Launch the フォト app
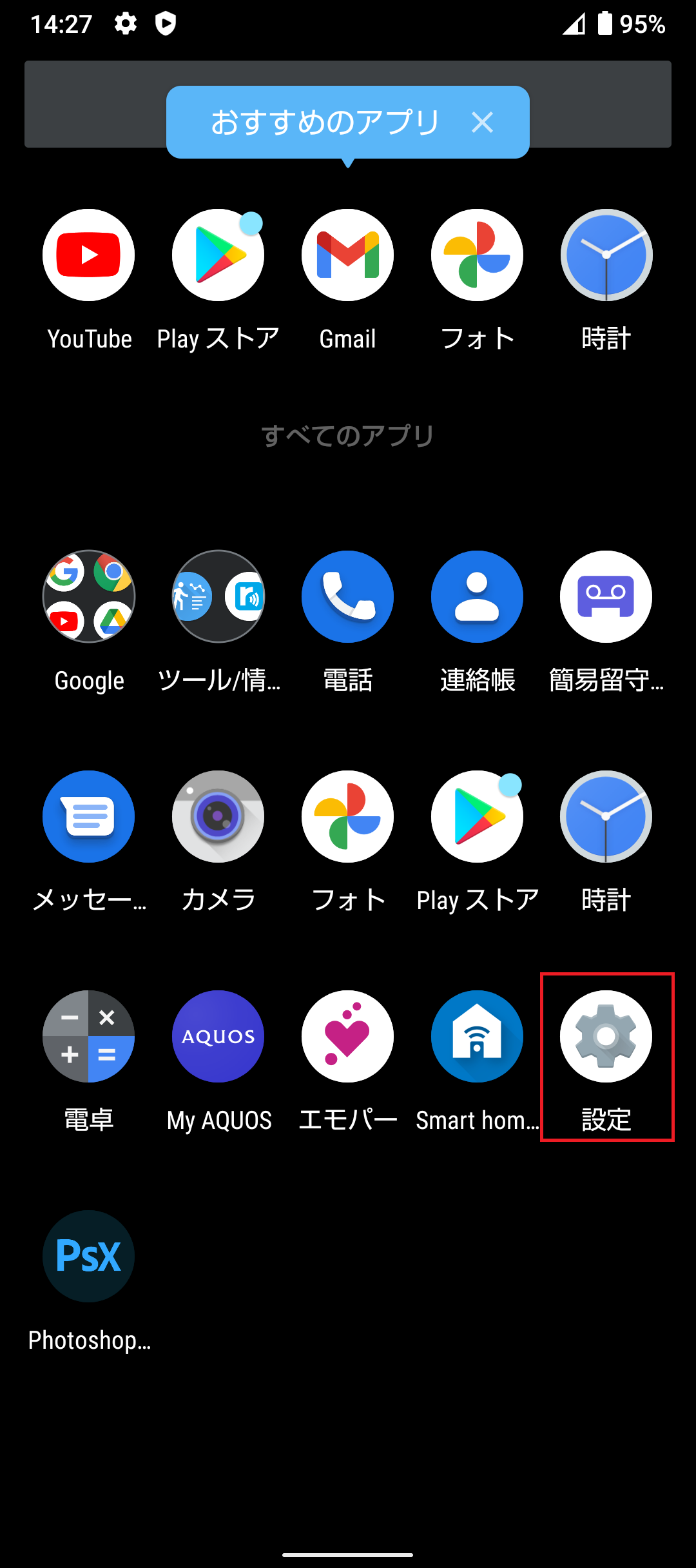The image size is (696, 1568). (477, 255)
